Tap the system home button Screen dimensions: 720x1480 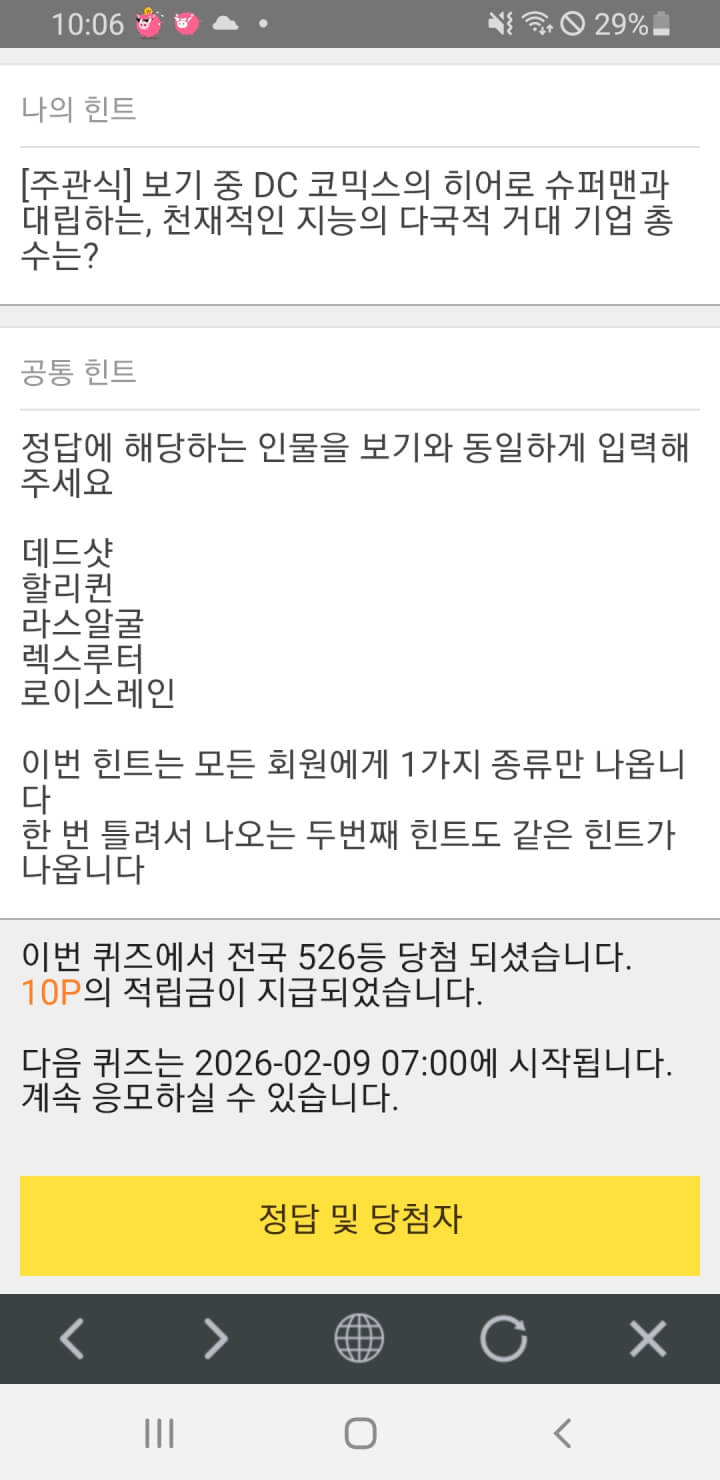point(360,1433)
